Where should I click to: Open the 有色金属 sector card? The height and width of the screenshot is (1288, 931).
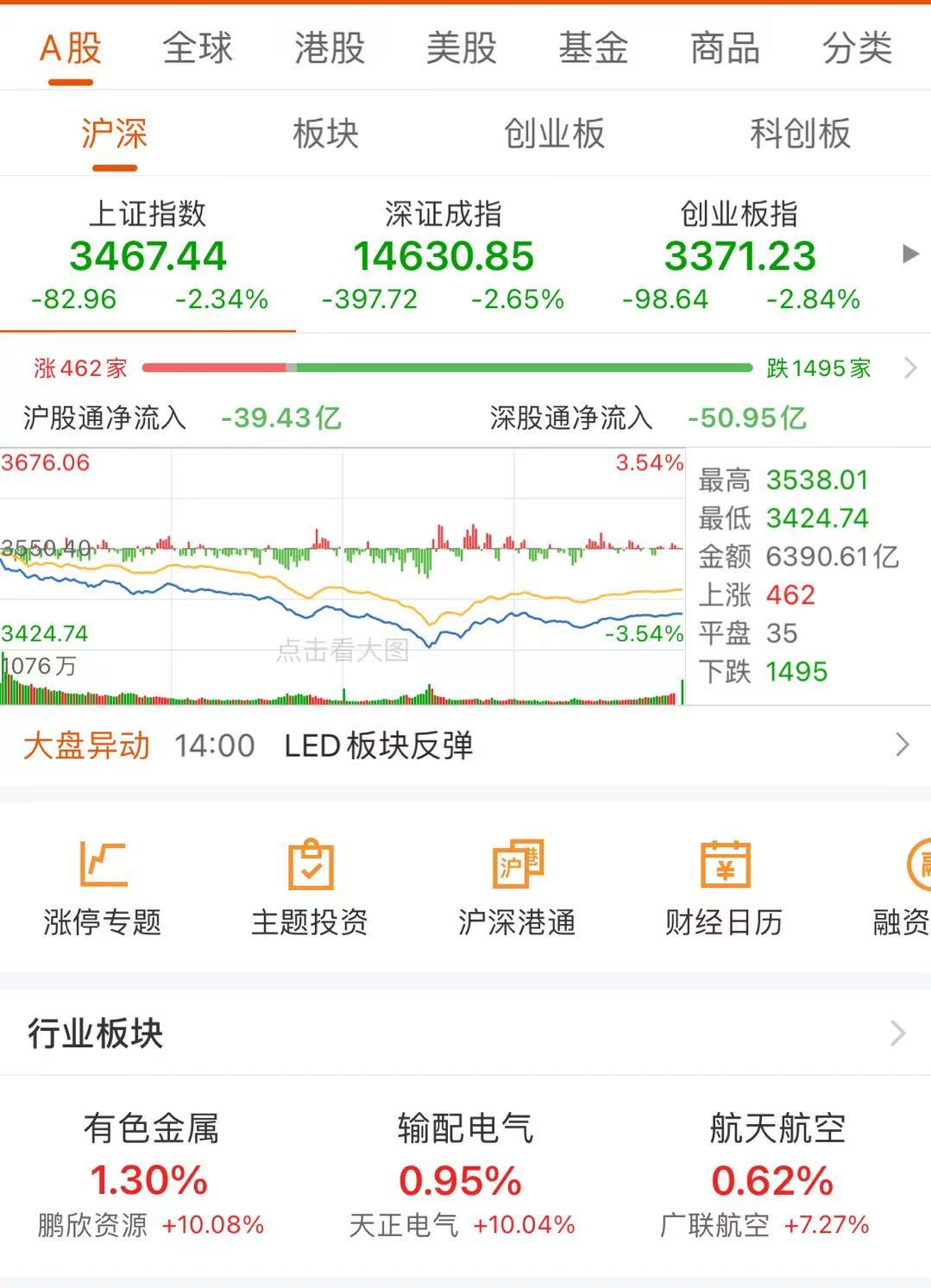pyautogui.click(x=151, y=1175)
